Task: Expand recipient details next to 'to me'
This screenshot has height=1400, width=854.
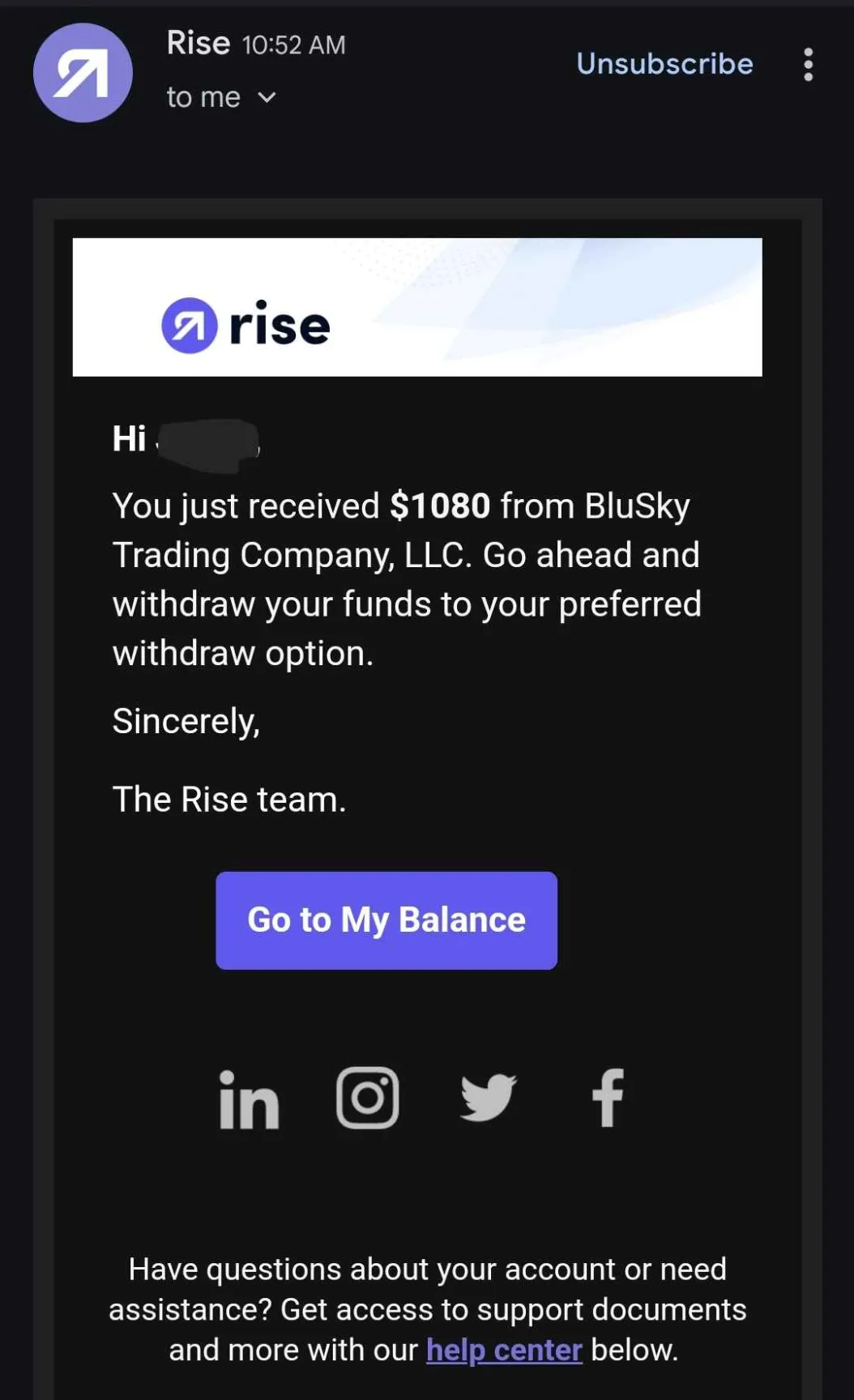Action: tap(267, 98)
